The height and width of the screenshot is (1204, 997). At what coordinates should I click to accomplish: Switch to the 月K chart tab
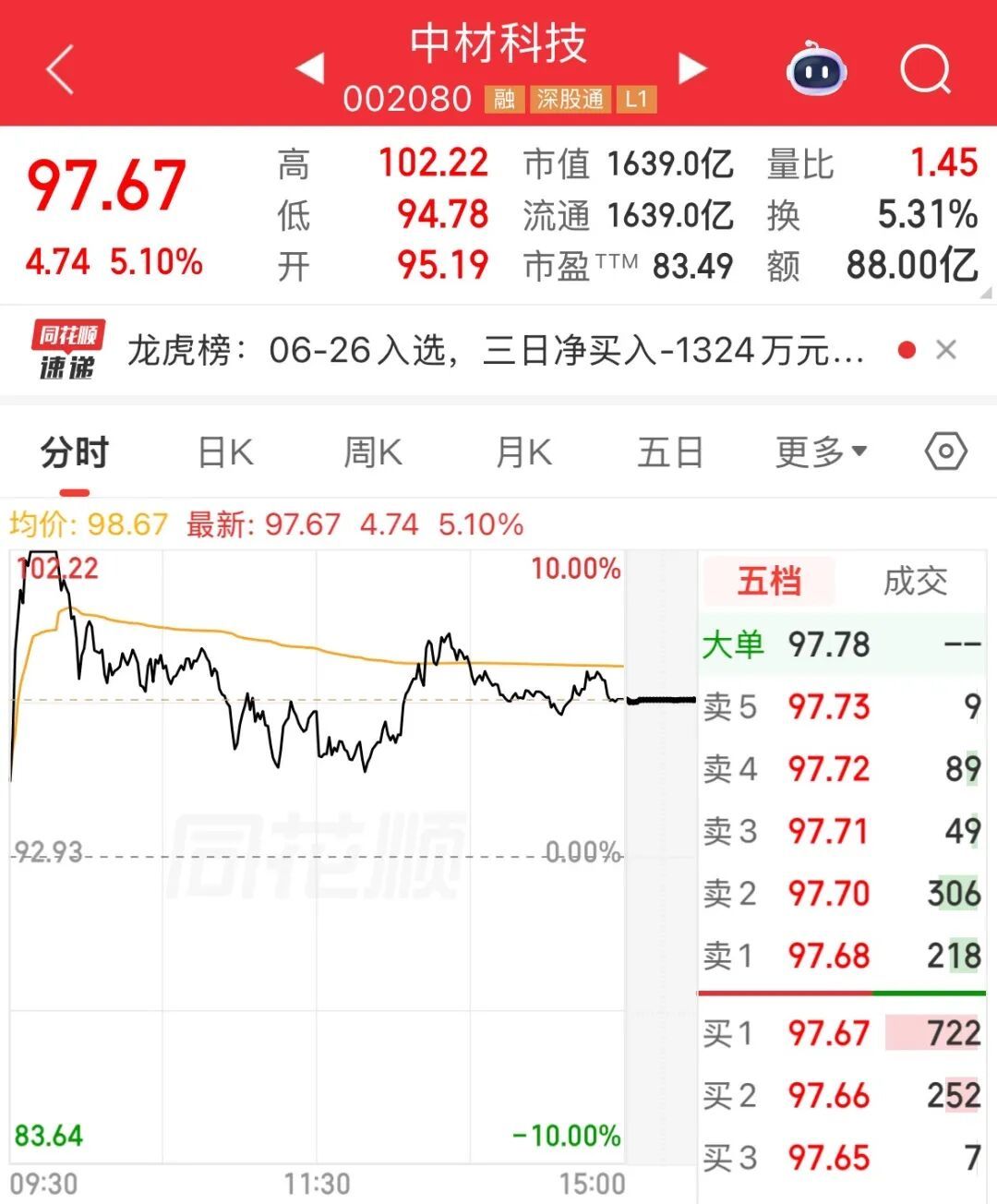[523, 453]
